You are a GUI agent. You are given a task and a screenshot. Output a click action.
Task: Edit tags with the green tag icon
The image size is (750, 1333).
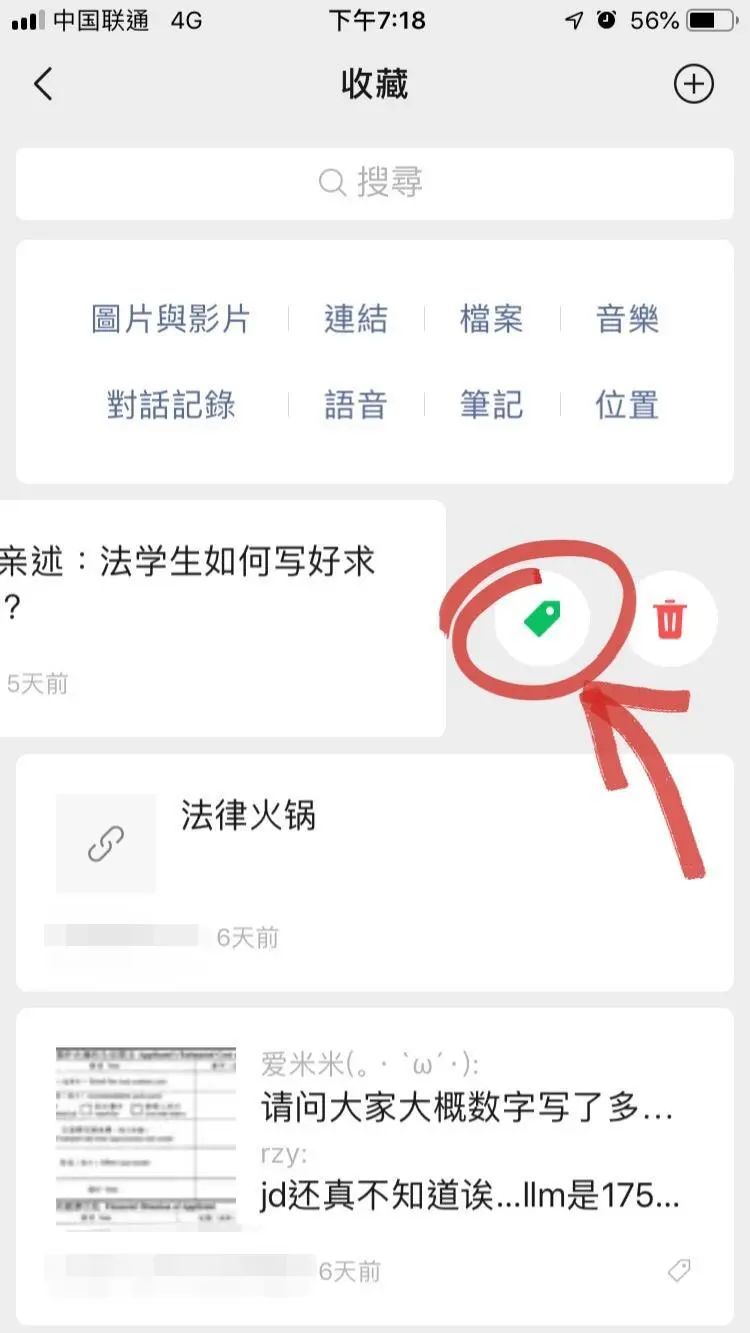tap(542, 619)
